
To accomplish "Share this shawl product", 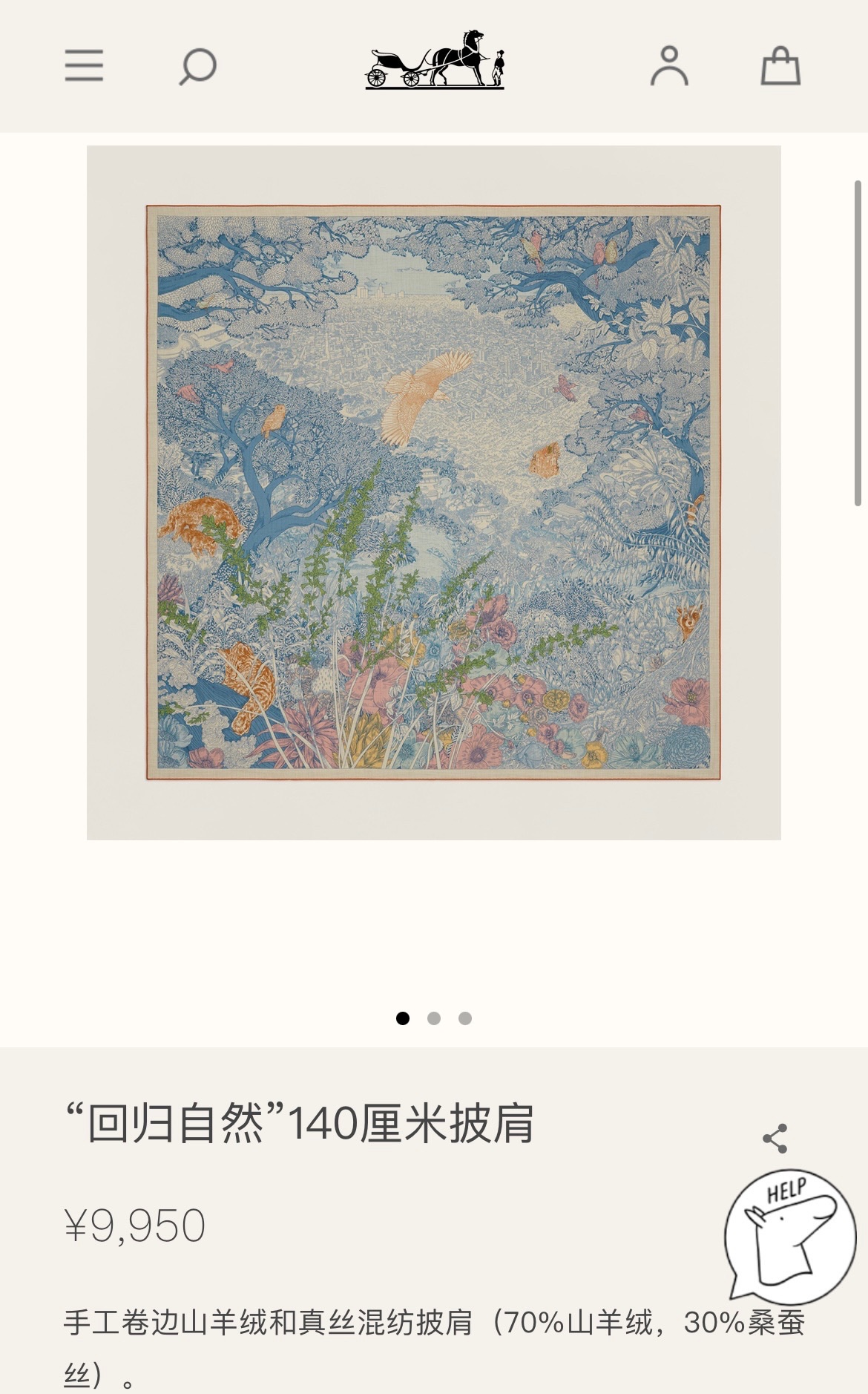I will click(x=775, y=1138).
